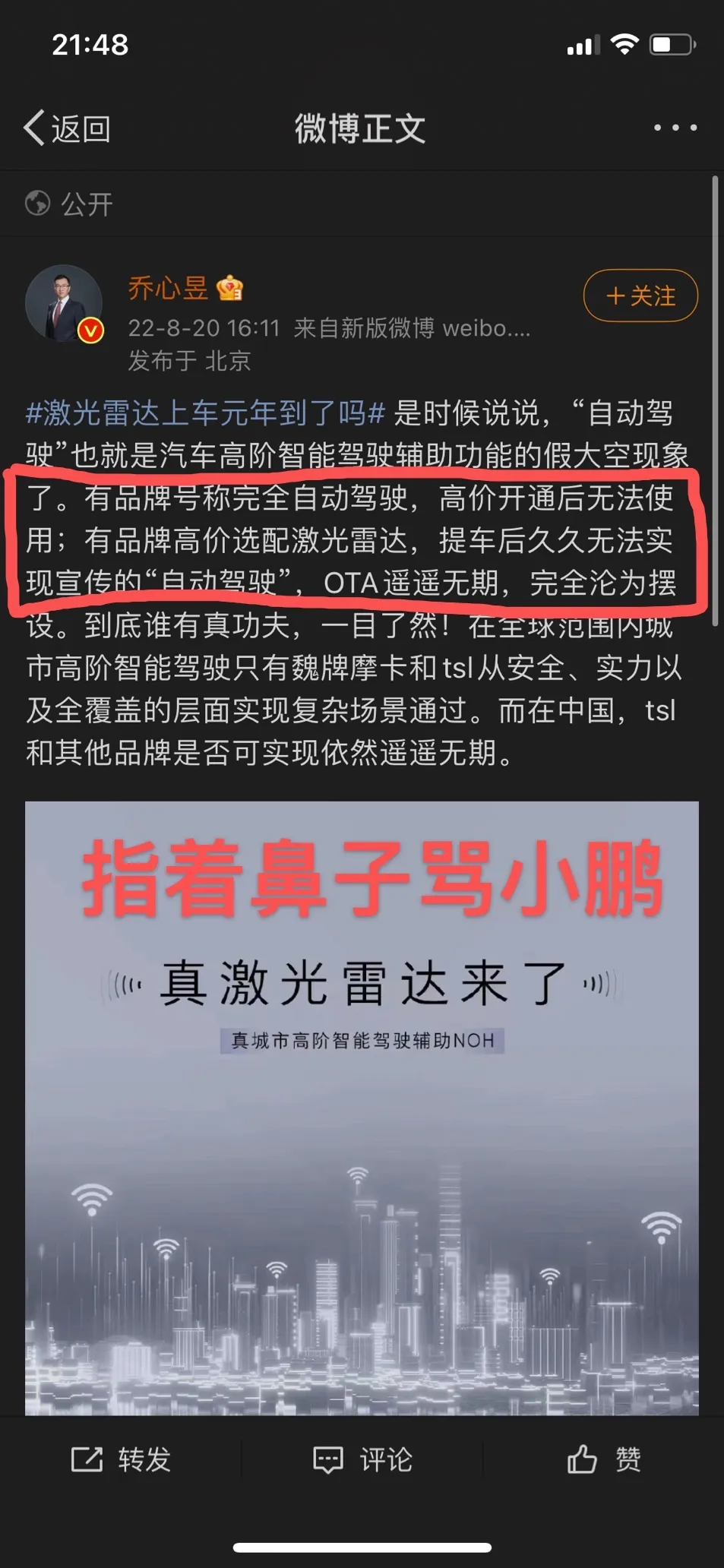The width and height of the screenshot is (724, 1568).
Task: Follow 乔心昱 with 关注 button
Action: click(x=640, y=296)
